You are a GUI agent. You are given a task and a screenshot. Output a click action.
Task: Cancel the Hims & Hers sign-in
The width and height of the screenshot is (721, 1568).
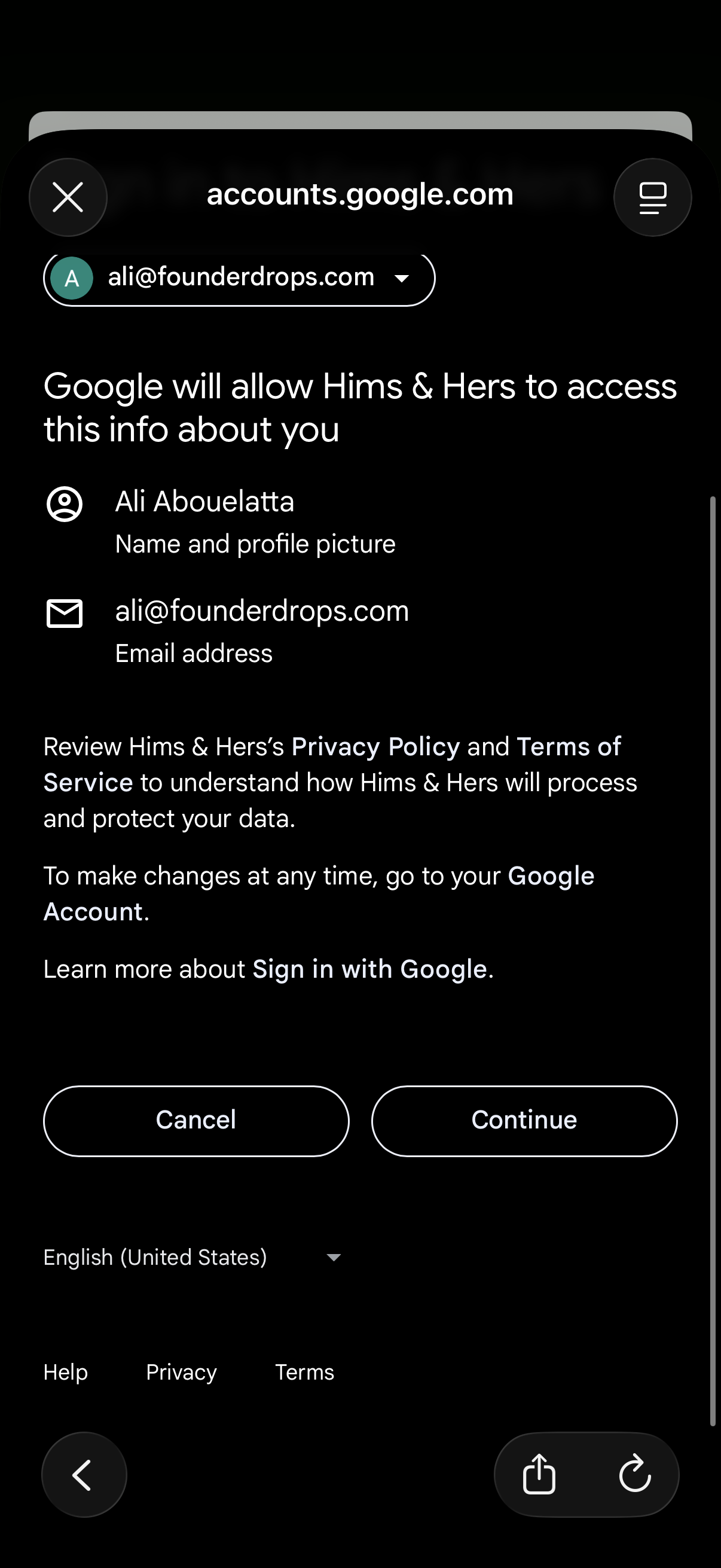(196, 1120)
